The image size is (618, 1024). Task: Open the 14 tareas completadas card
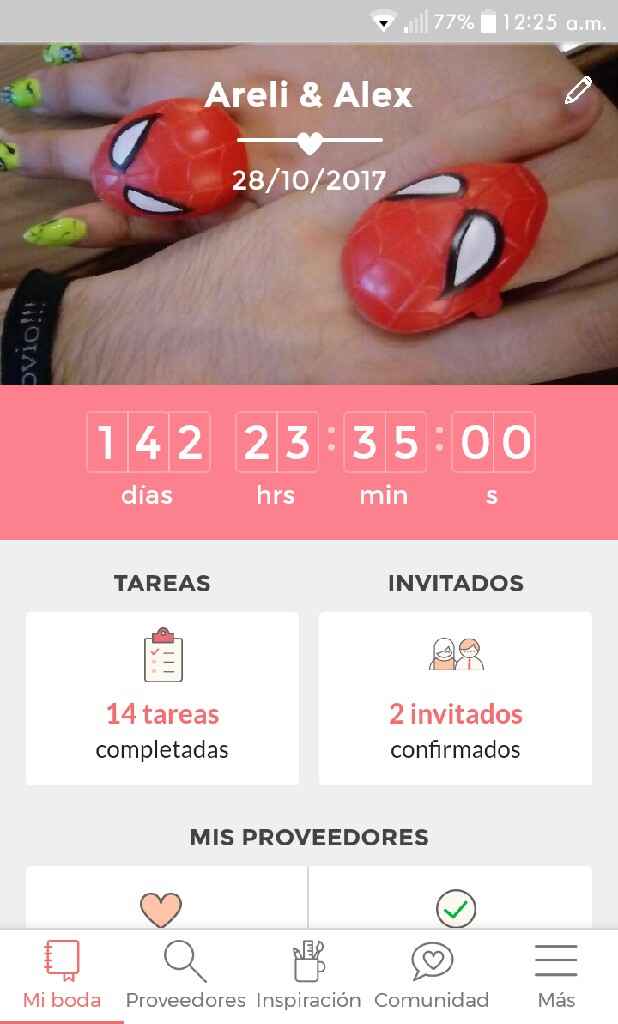pyautogui.click(x=162, y=698)
